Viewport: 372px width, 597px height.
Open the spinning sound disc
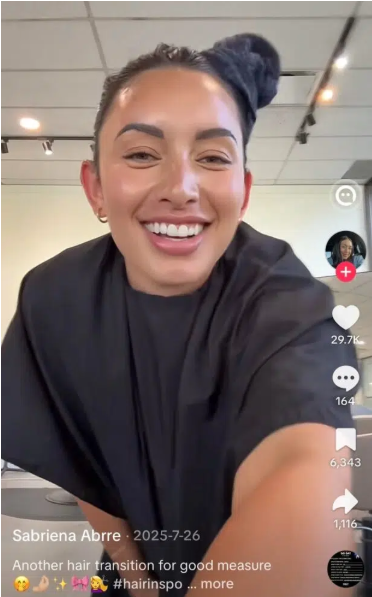tap(345, 569)
